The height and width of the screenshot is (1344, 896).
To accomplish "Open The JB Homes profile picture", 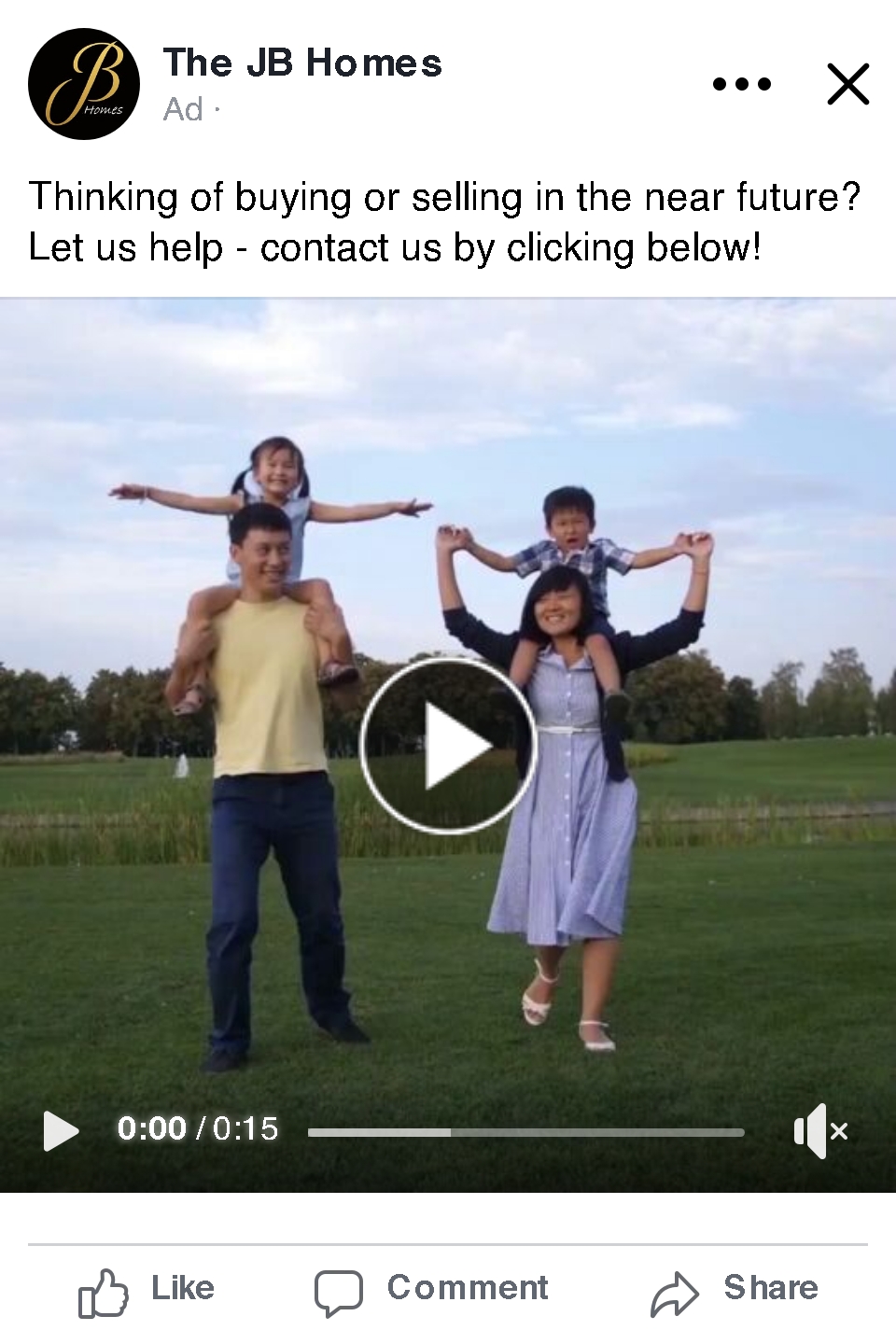I will [84, 84].
